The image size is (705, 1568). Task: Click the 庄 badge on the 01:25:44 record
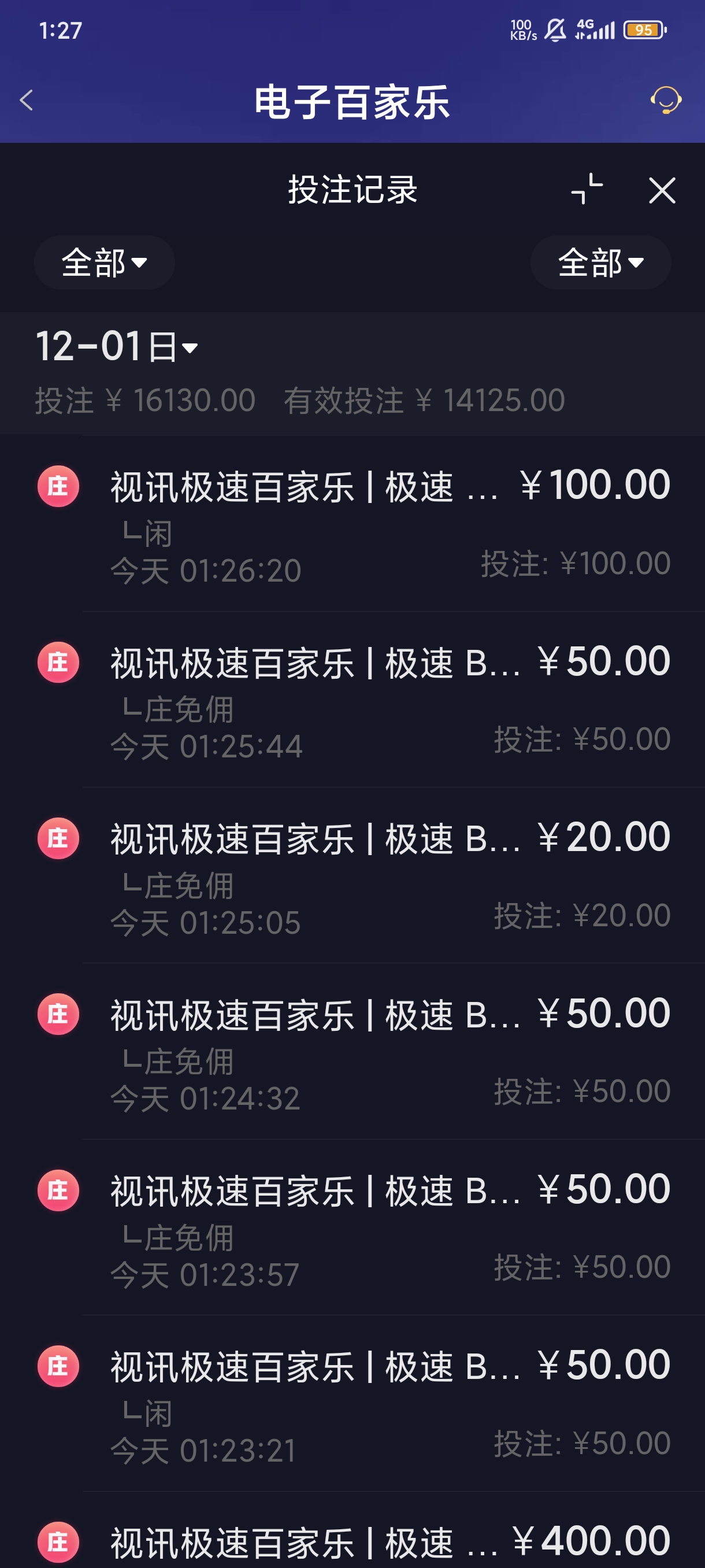pyautogui.click(x=58, y=663)
